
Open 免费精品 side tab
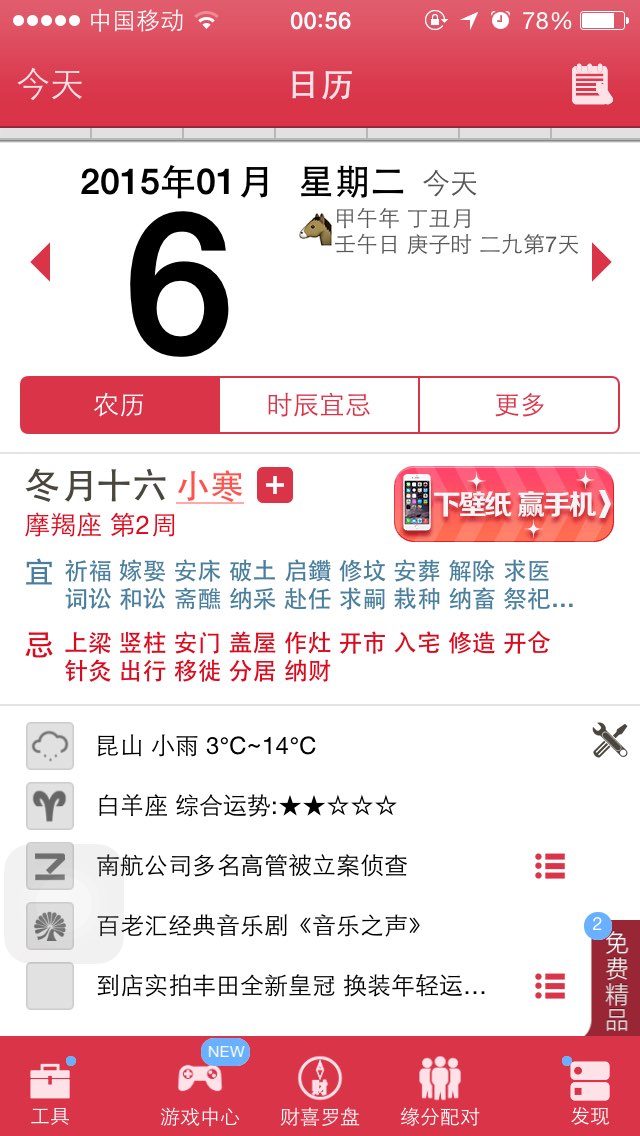coord(615,978)
